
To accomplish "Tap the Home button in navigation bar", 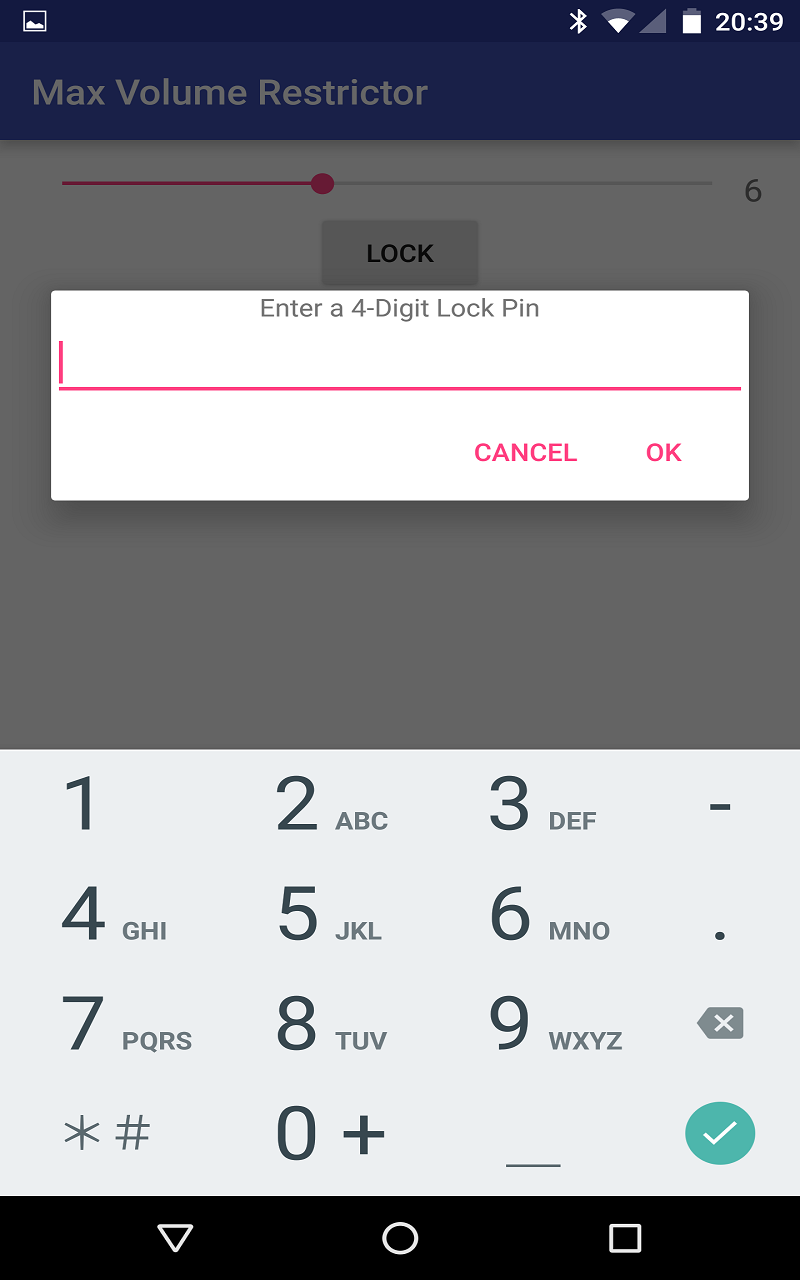I will (x=400, y=1238).
